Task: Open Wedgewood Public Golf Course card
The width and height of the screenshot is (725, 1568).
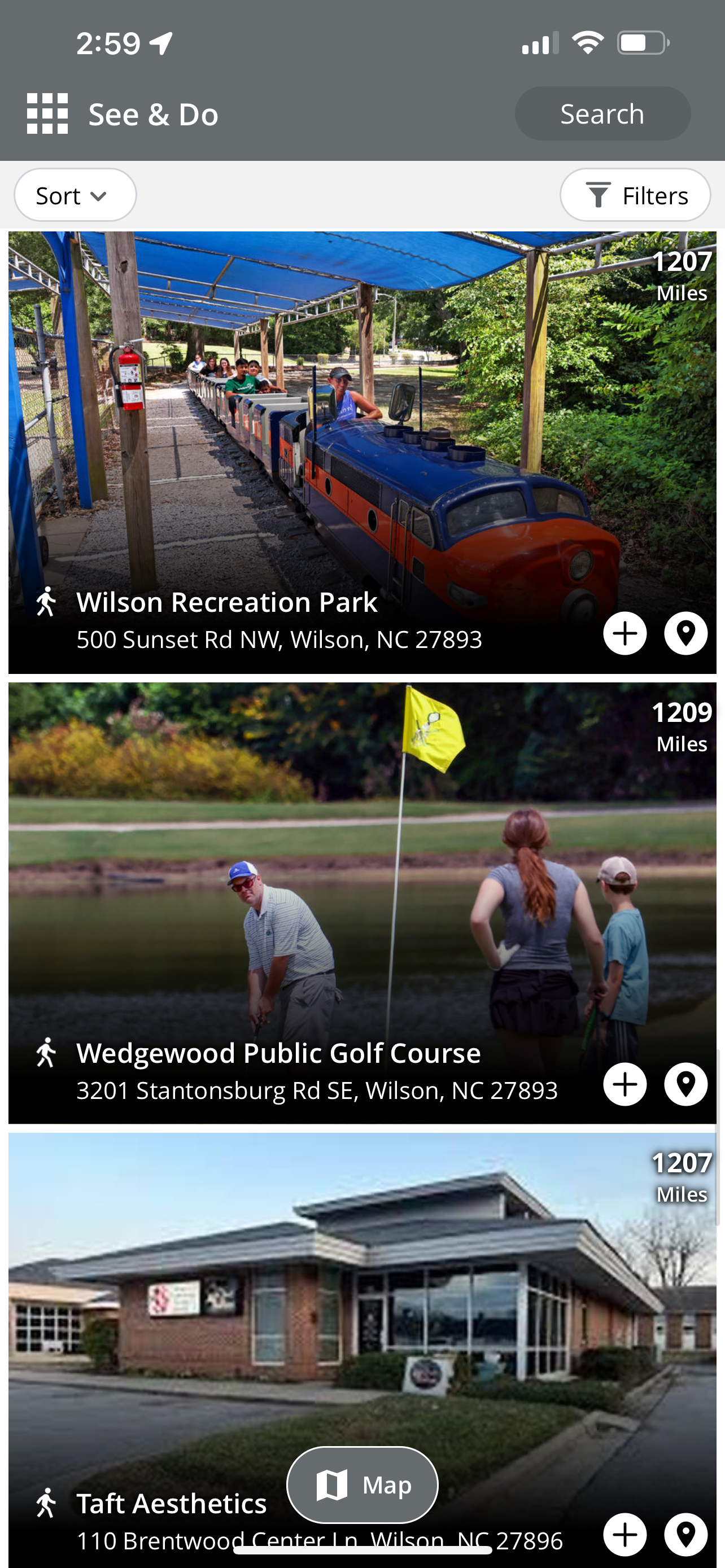Action: coord(362,903)
